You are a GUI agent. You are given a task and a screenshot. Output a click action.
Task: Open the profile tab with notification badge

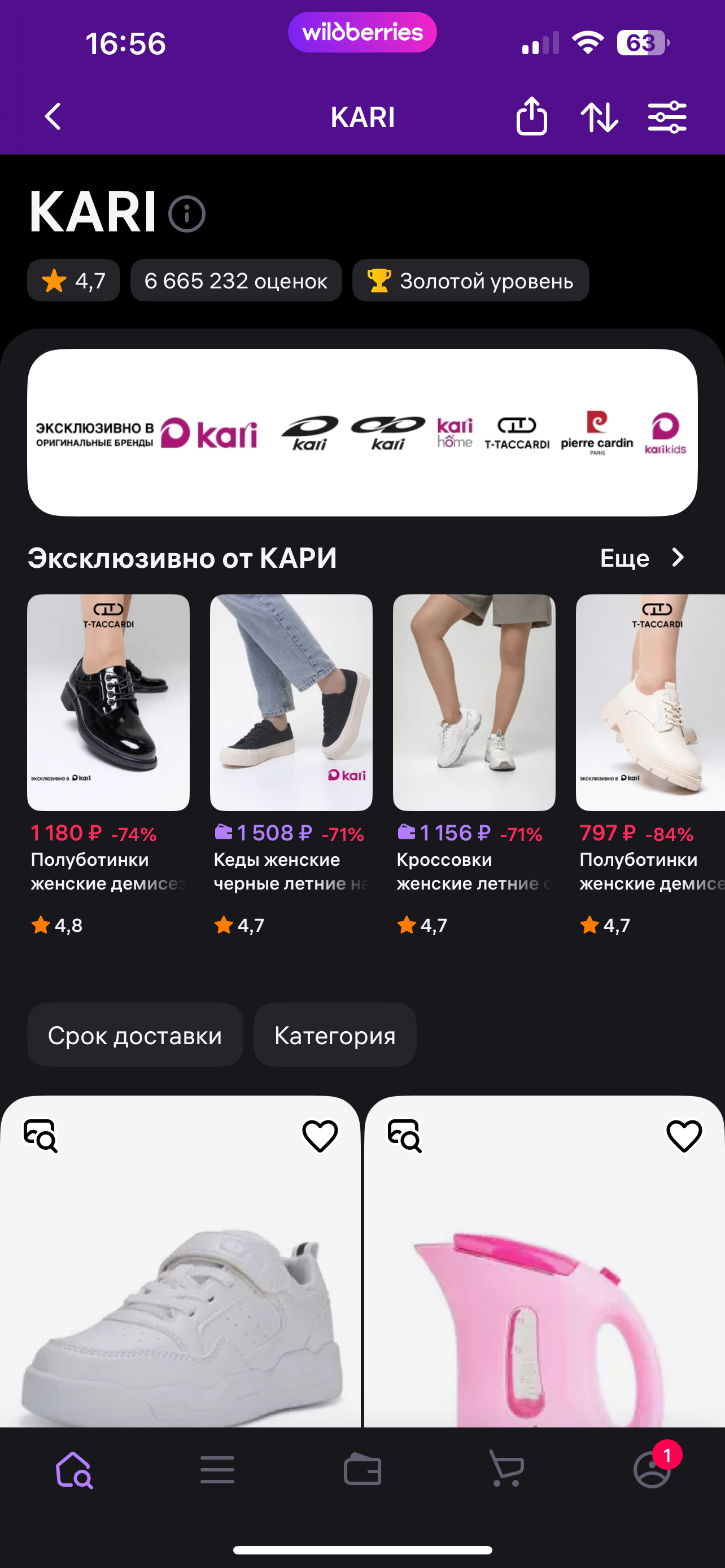653,1470
